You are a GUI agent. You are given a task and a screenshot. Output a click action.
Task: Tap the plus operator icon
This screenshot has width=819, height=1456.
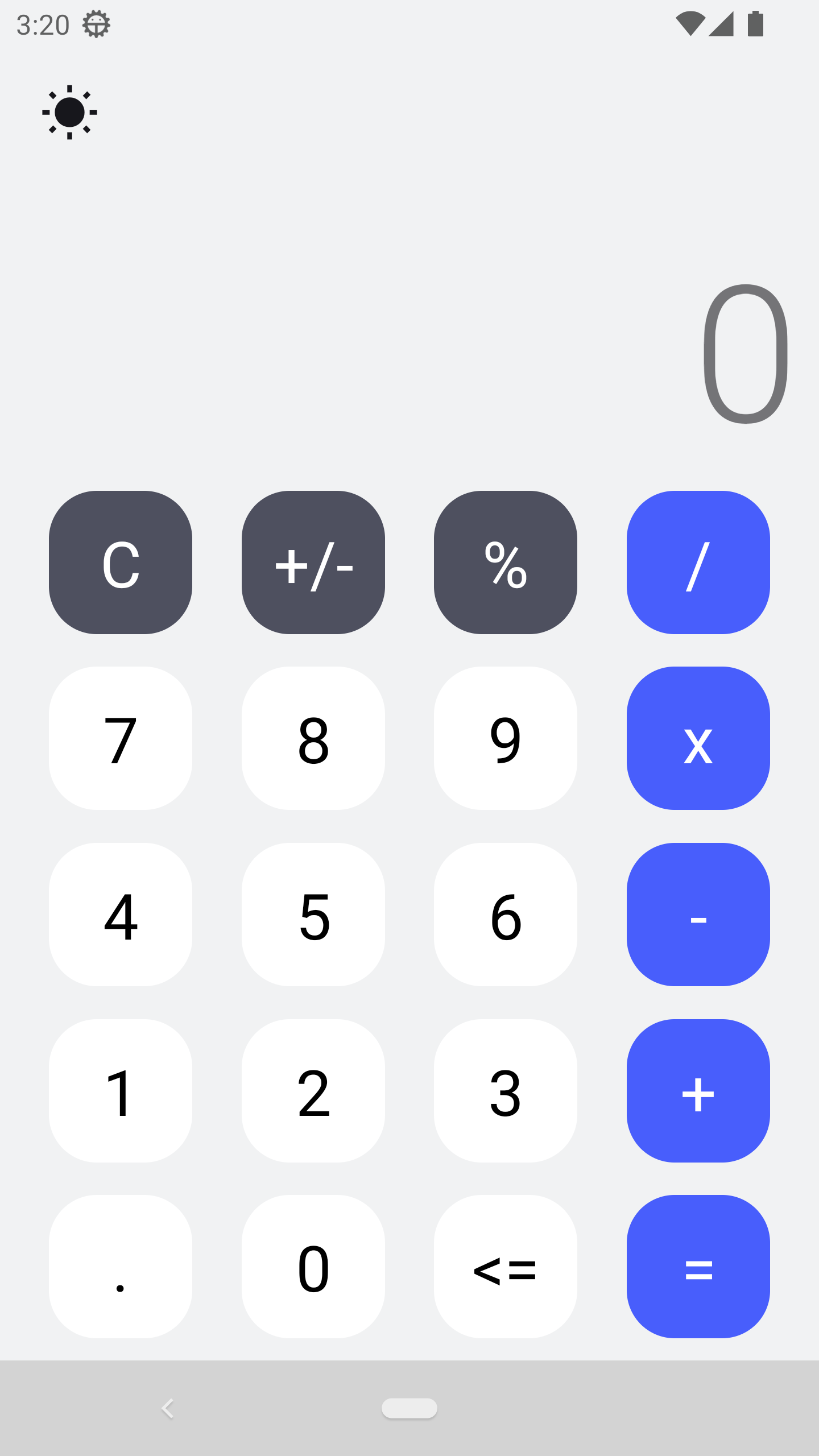pyautogui.click(x=698, y=1091)
